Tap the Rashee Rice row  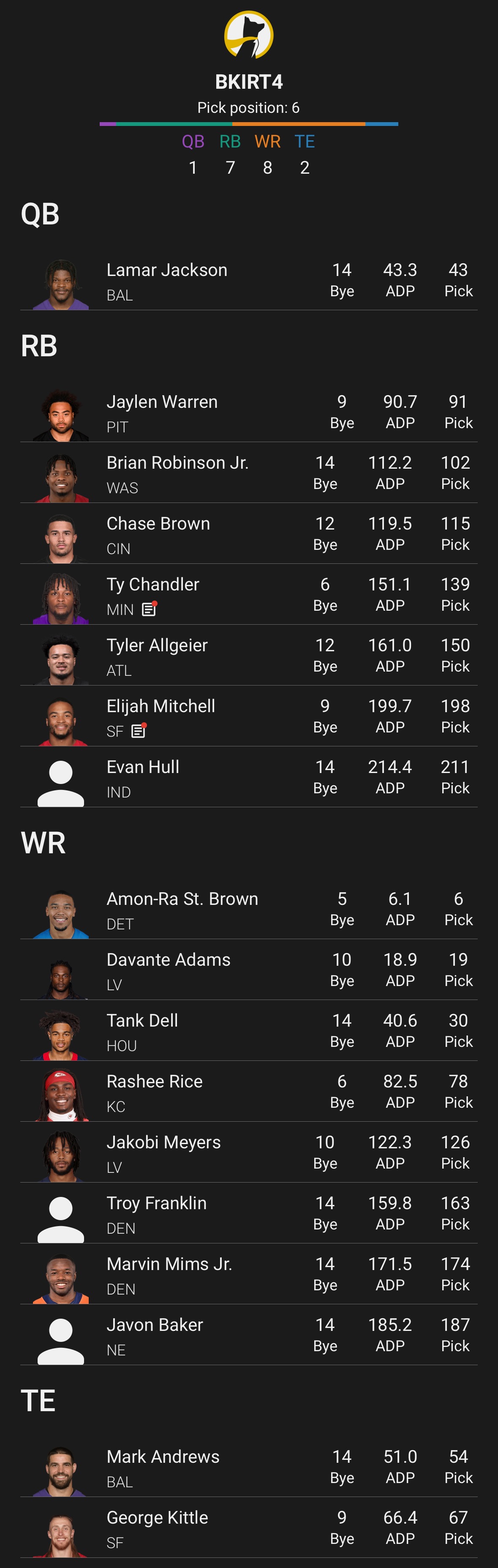249,1092
